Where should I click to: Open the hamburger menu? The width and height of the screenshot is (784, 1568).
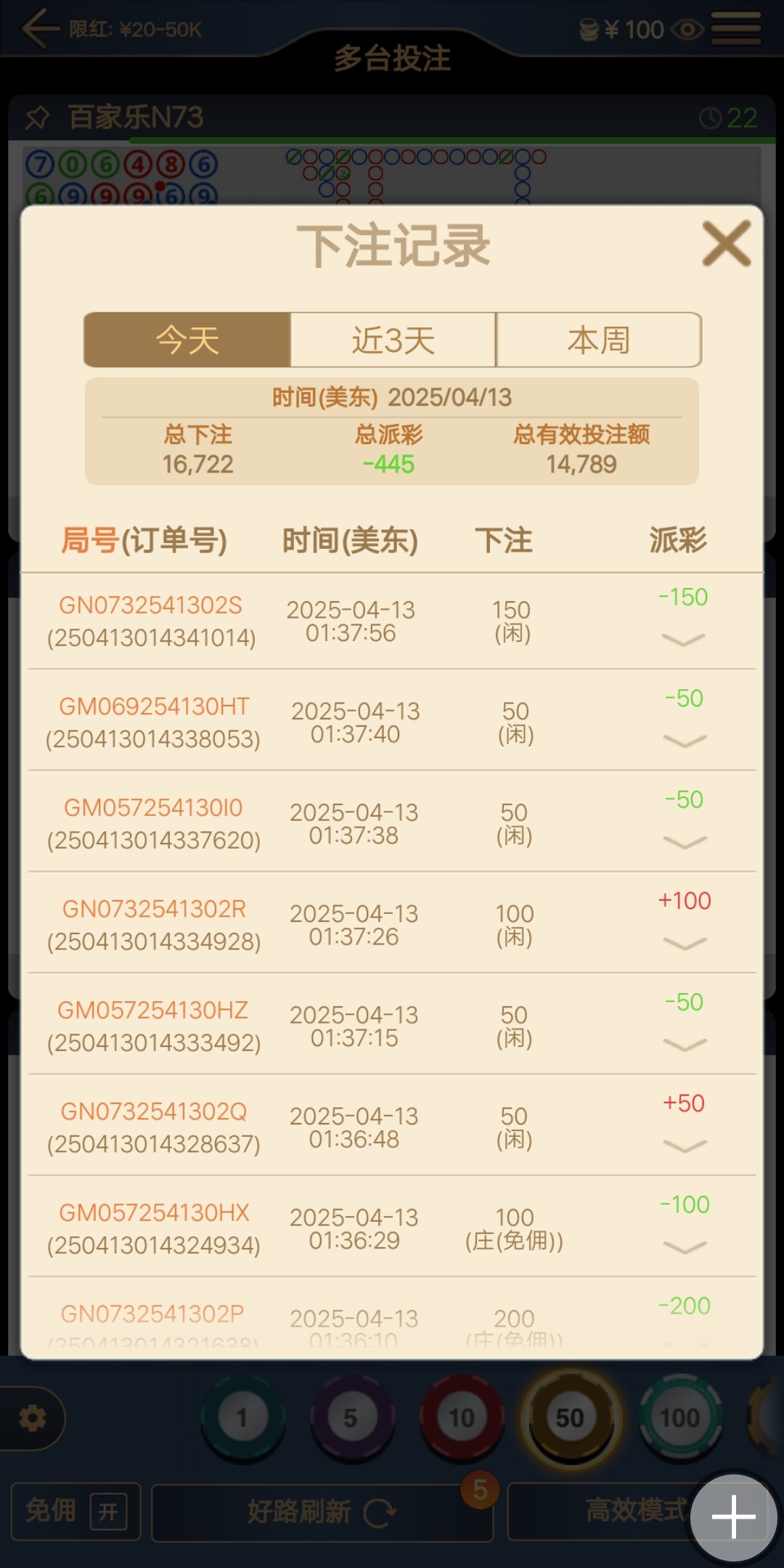735,29
